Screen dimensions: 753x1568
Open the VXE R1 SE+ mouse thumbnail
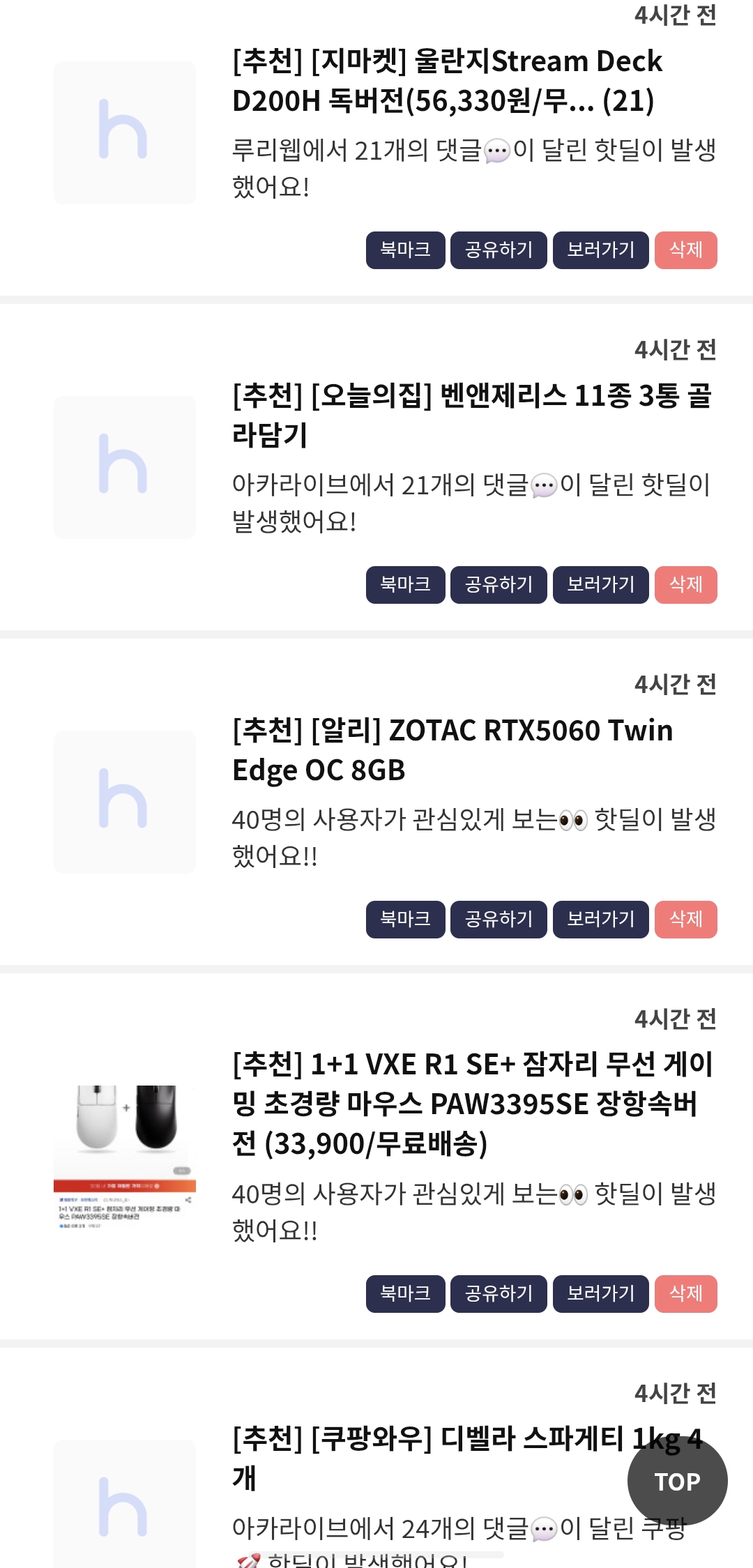point(125,1157)
